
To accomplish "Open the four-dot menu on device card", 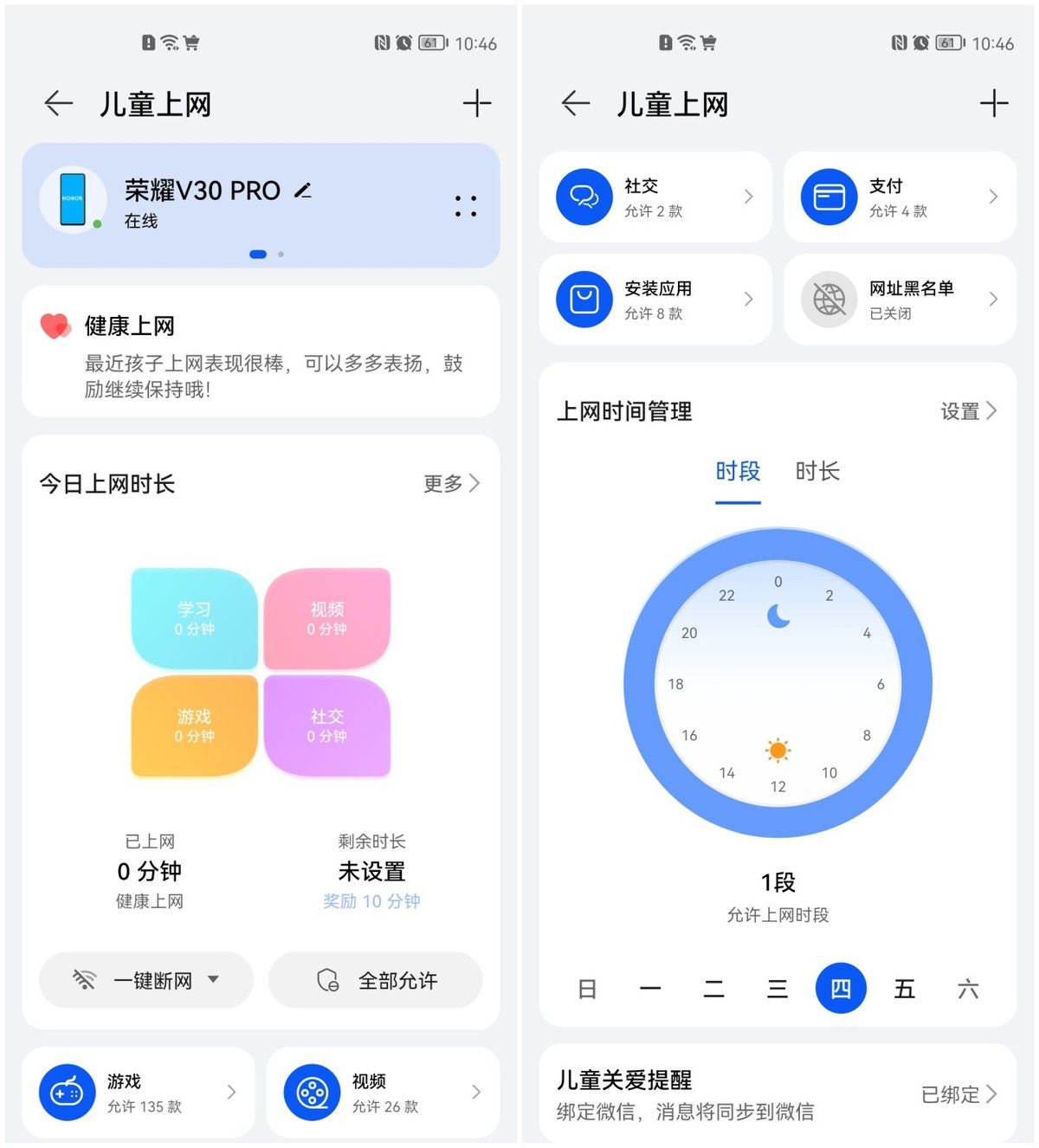I will pos(465,206).
